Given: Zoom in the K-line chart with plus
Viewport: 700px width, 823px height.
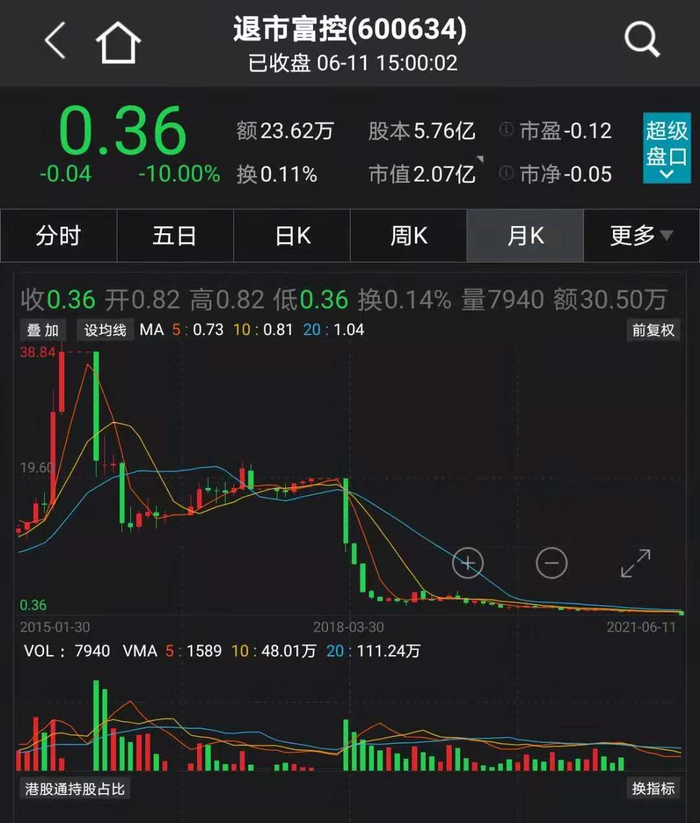Looking at the screenshot, I should pos(467,563).
